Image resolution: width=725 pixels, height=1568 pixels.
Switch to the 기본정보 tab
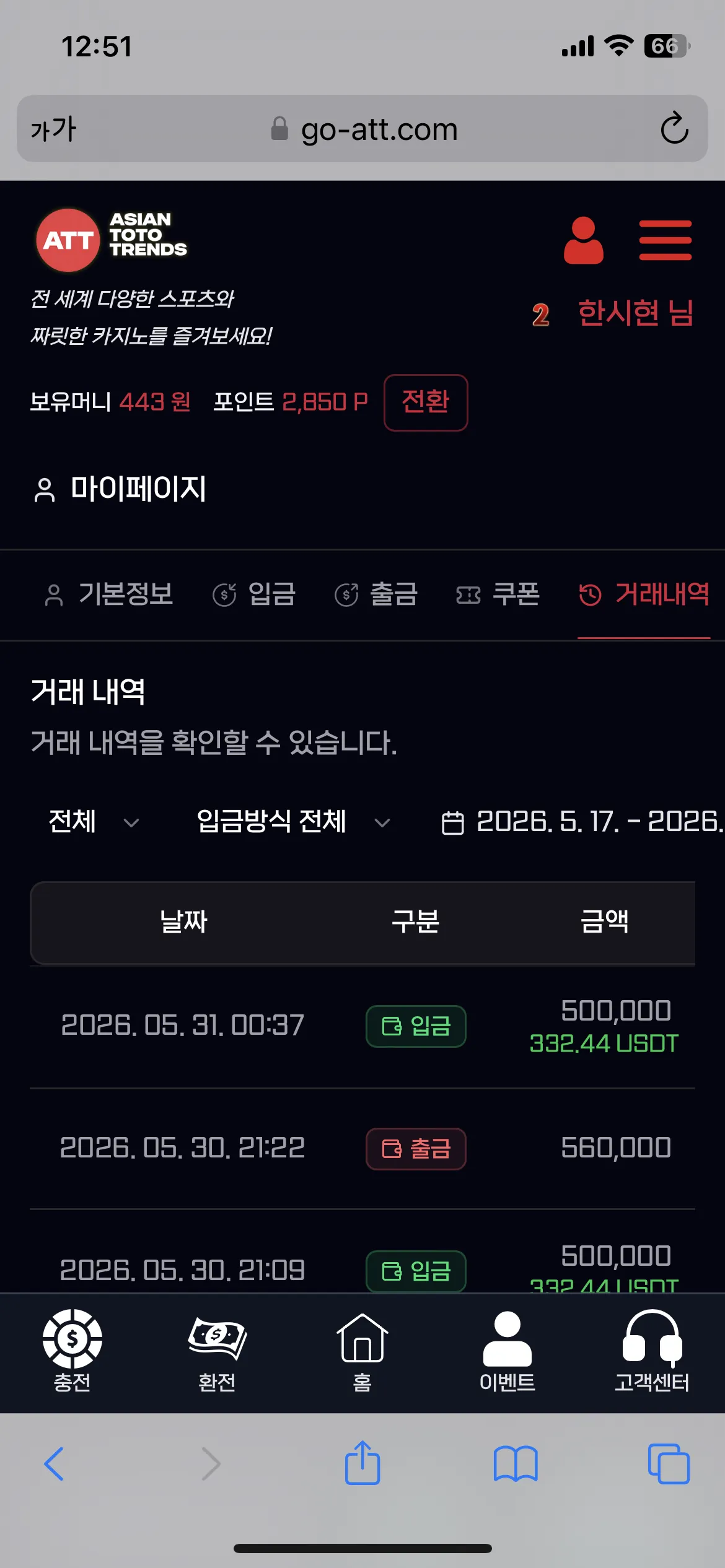109,595
